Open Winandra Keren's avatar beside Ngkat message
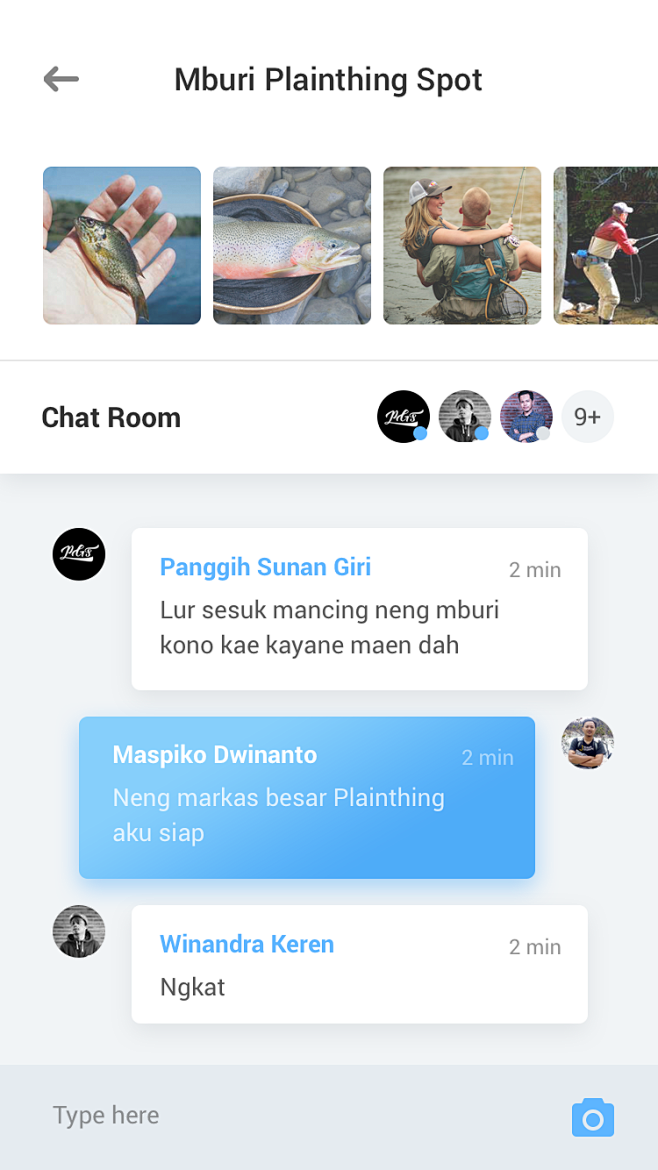This screenshot has width=658, height=1170. click(79, 931)
